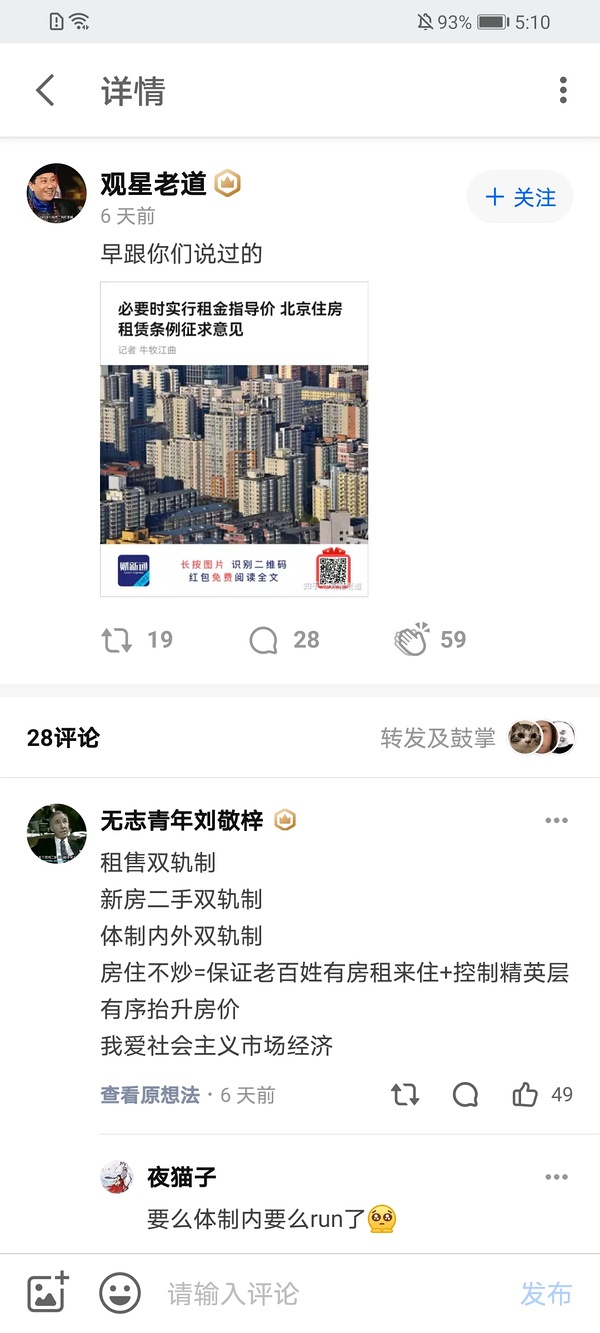Follow 观星老道 with the 关注 button
The height and width of the screenshot is (1333, 600).
pos(520,198)
